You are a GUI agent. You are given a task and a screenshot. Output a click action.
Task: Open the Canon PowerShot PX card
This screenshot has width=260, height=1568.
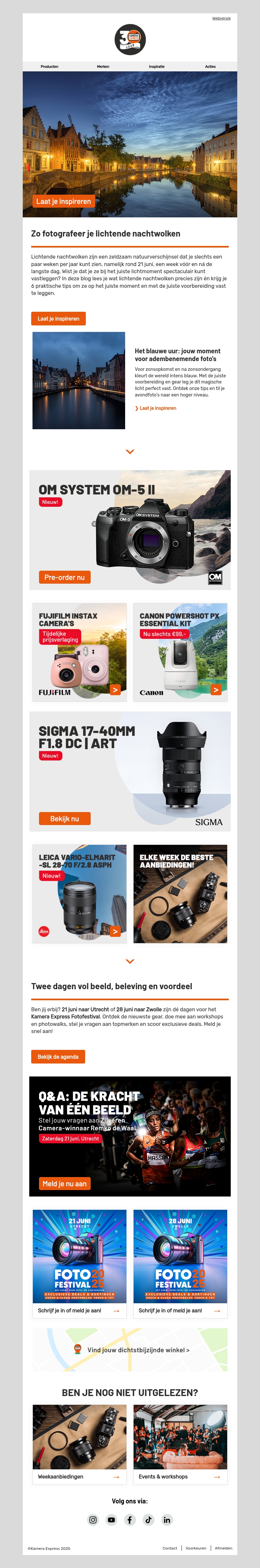point(180,652)
